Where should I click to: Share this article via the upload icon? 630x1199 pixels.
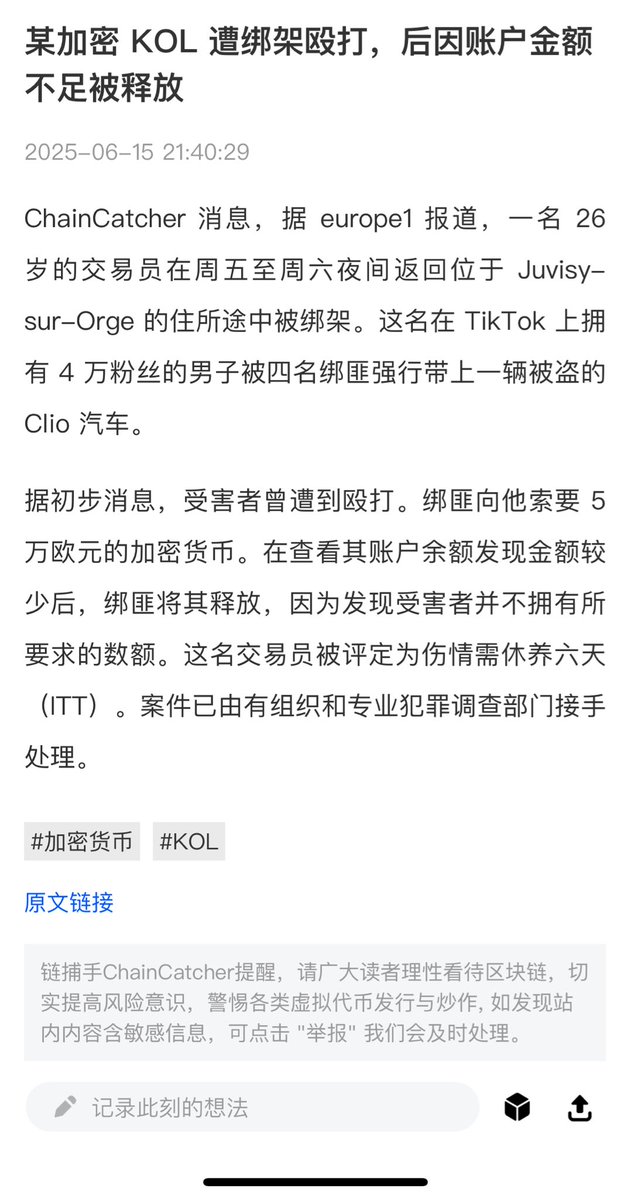pos(580,1107)
